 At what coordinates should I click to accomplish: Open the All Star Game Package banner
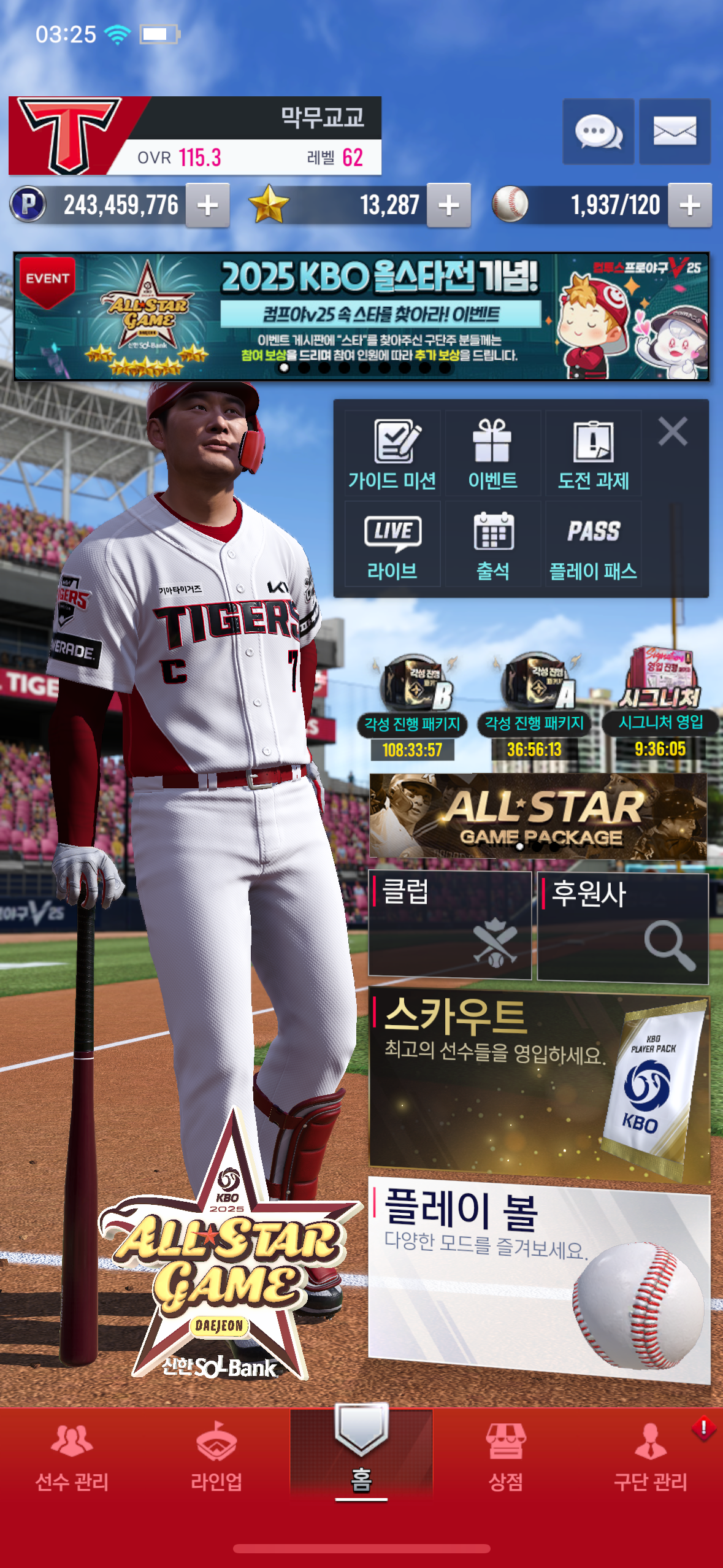coord(538,817)
